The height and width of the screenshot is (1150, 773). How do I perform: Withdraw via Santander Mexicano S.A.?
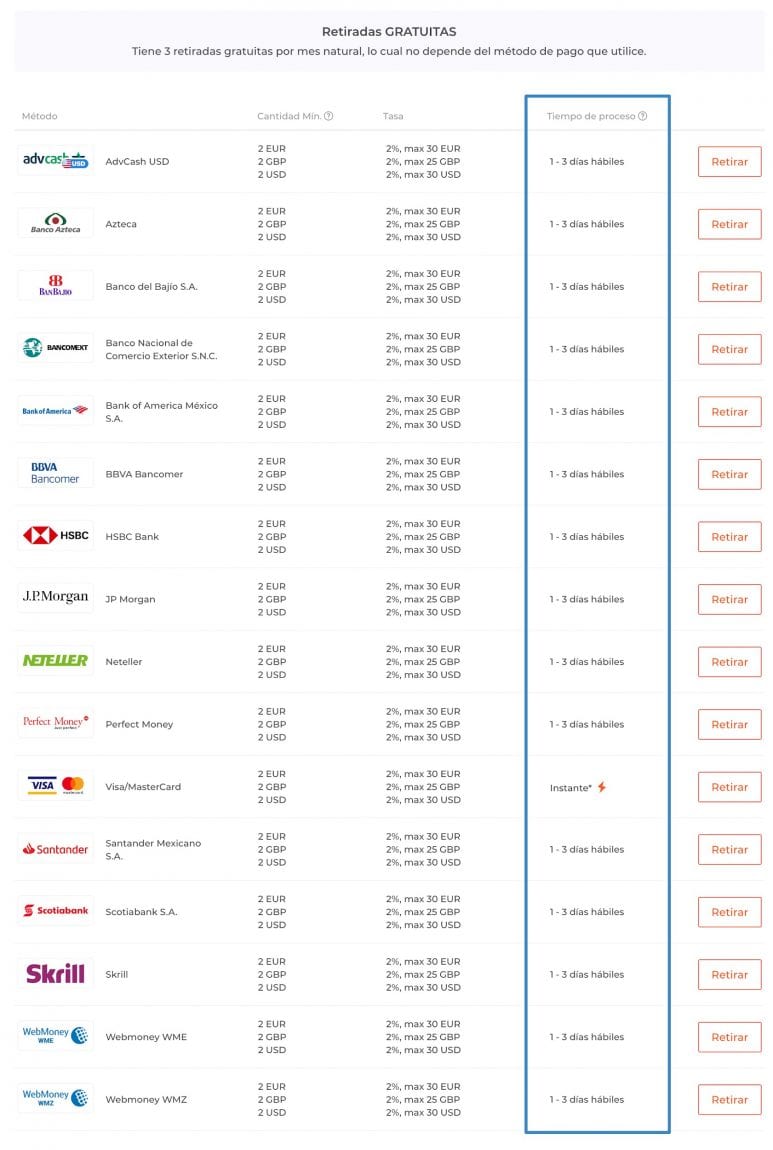729,849
